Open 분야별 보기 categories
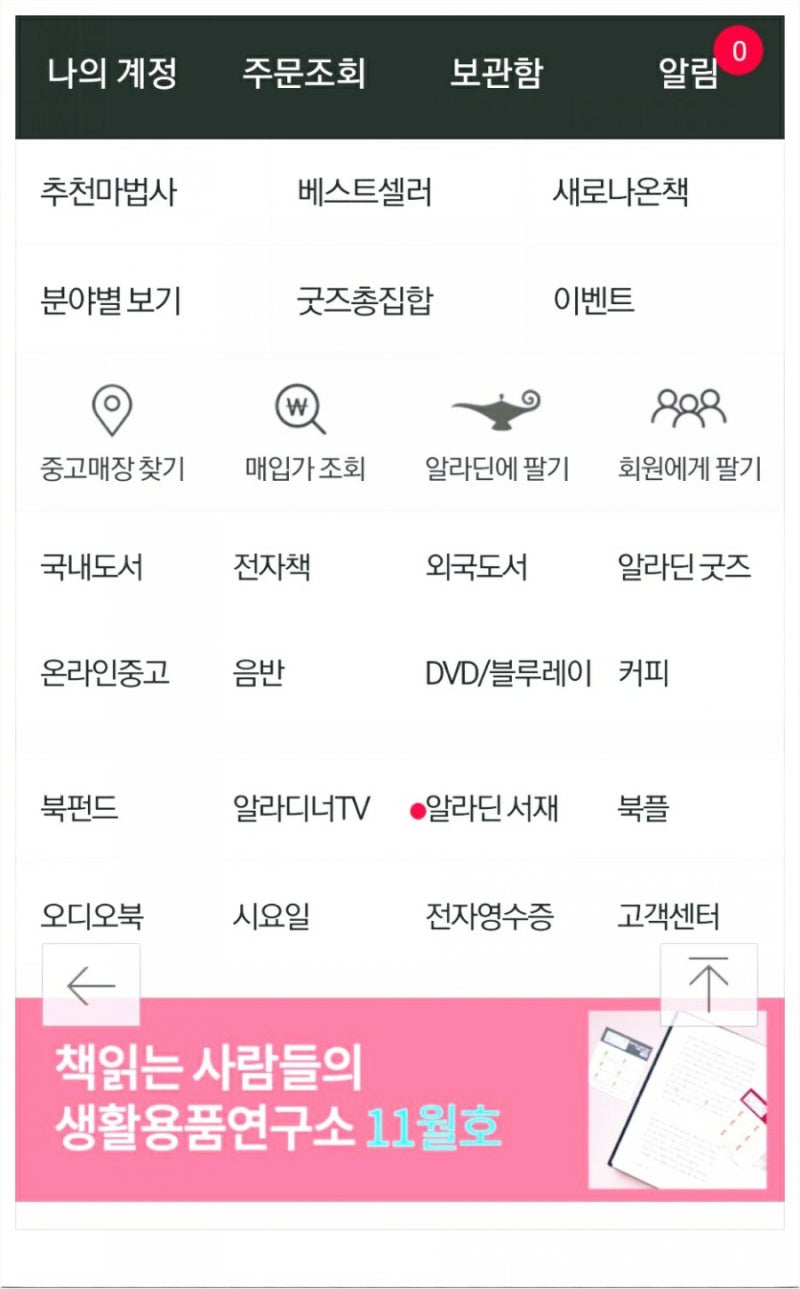 point(110,300)
